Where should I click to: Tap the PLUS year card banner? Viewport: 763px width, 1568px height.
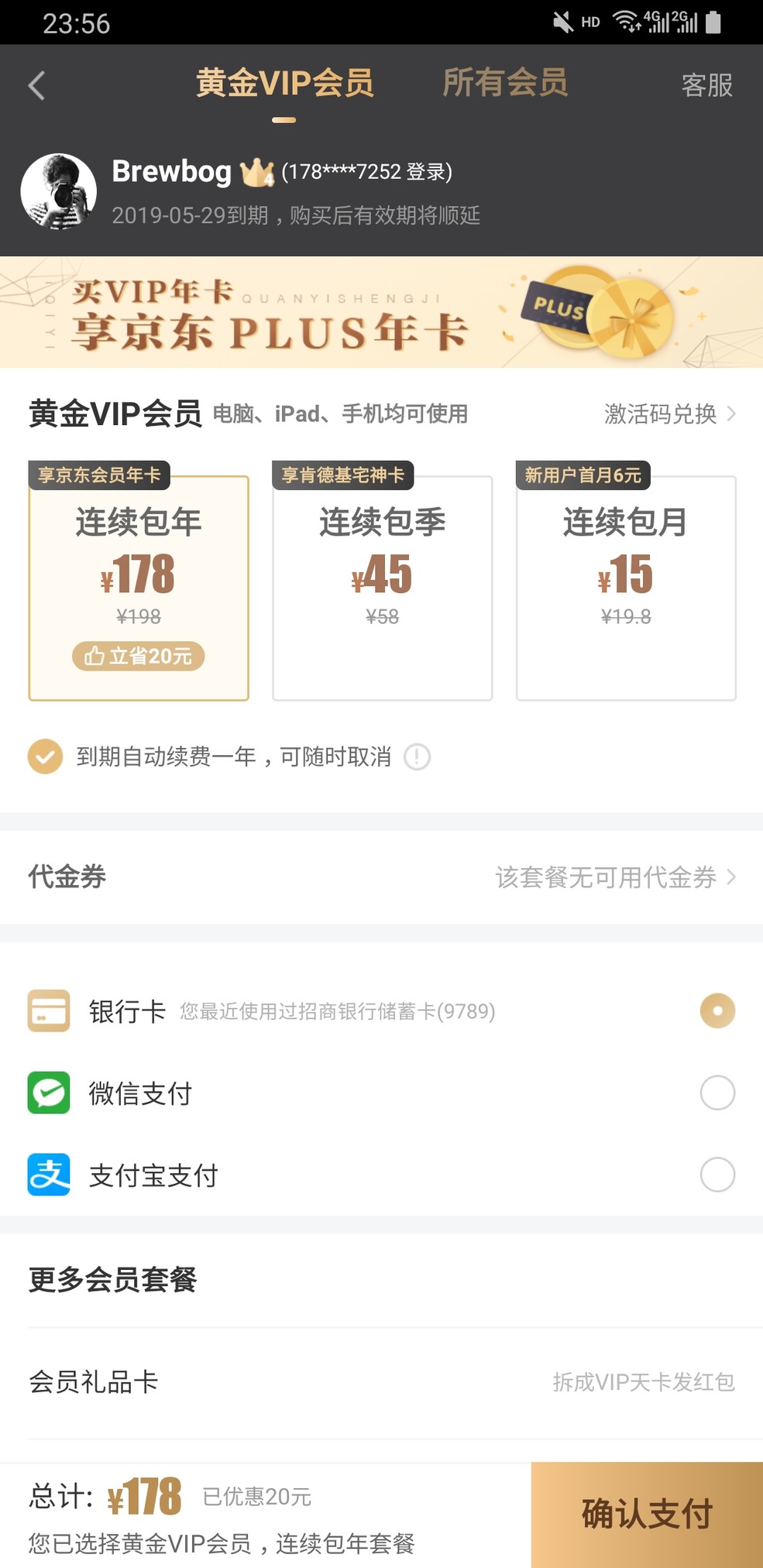click(x=381, y=312)
